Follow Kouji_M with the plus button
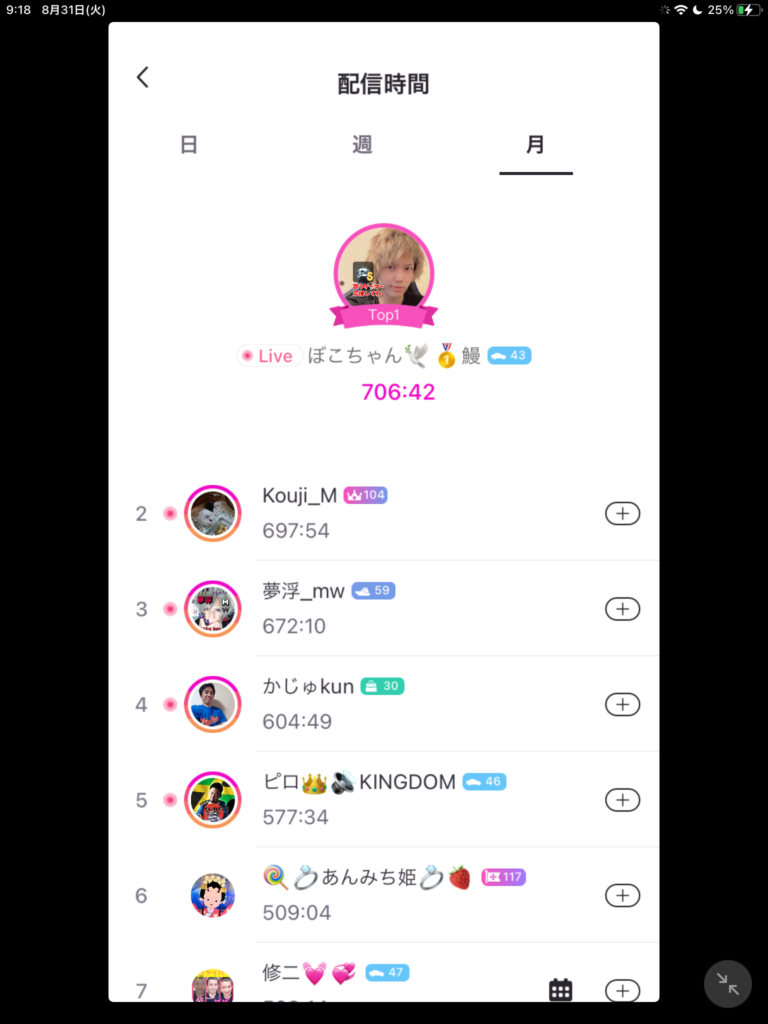Image resolution: width=768 pixels, height=1024 pixels. (622, 514)
